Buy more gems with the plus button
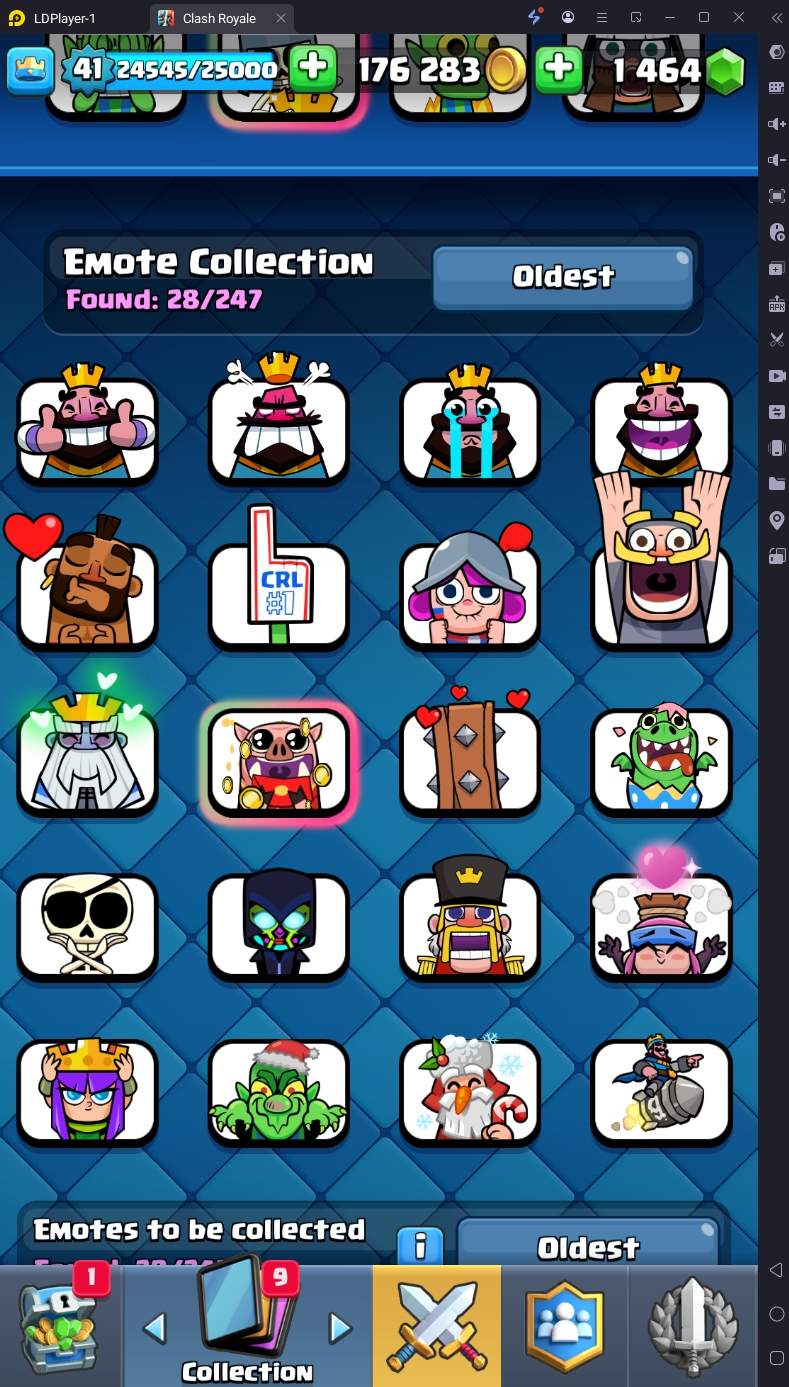 click(x=559, y=68)
